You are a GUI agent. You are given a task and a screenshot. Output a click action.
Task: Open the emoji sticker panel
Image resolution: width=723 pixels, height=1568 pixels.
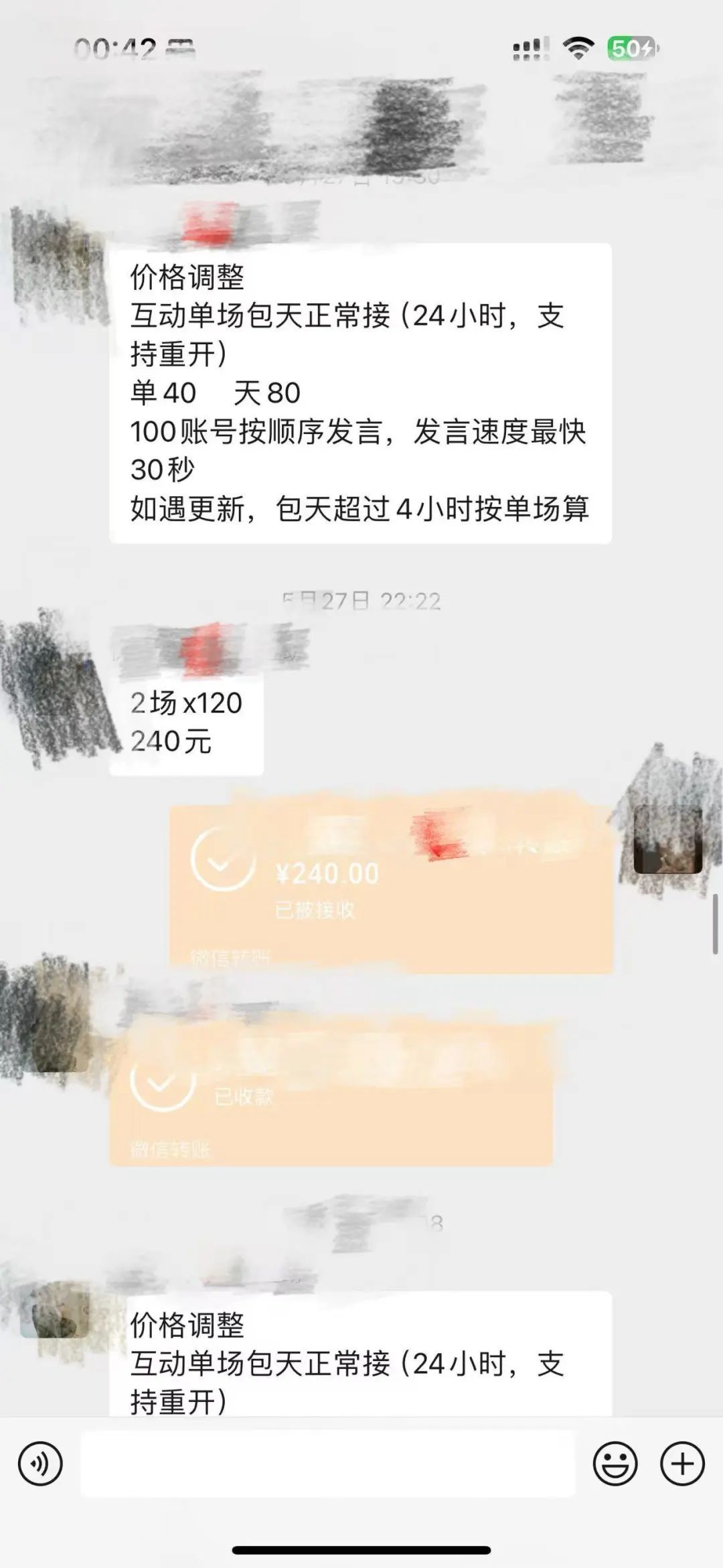pos(615,1464)
